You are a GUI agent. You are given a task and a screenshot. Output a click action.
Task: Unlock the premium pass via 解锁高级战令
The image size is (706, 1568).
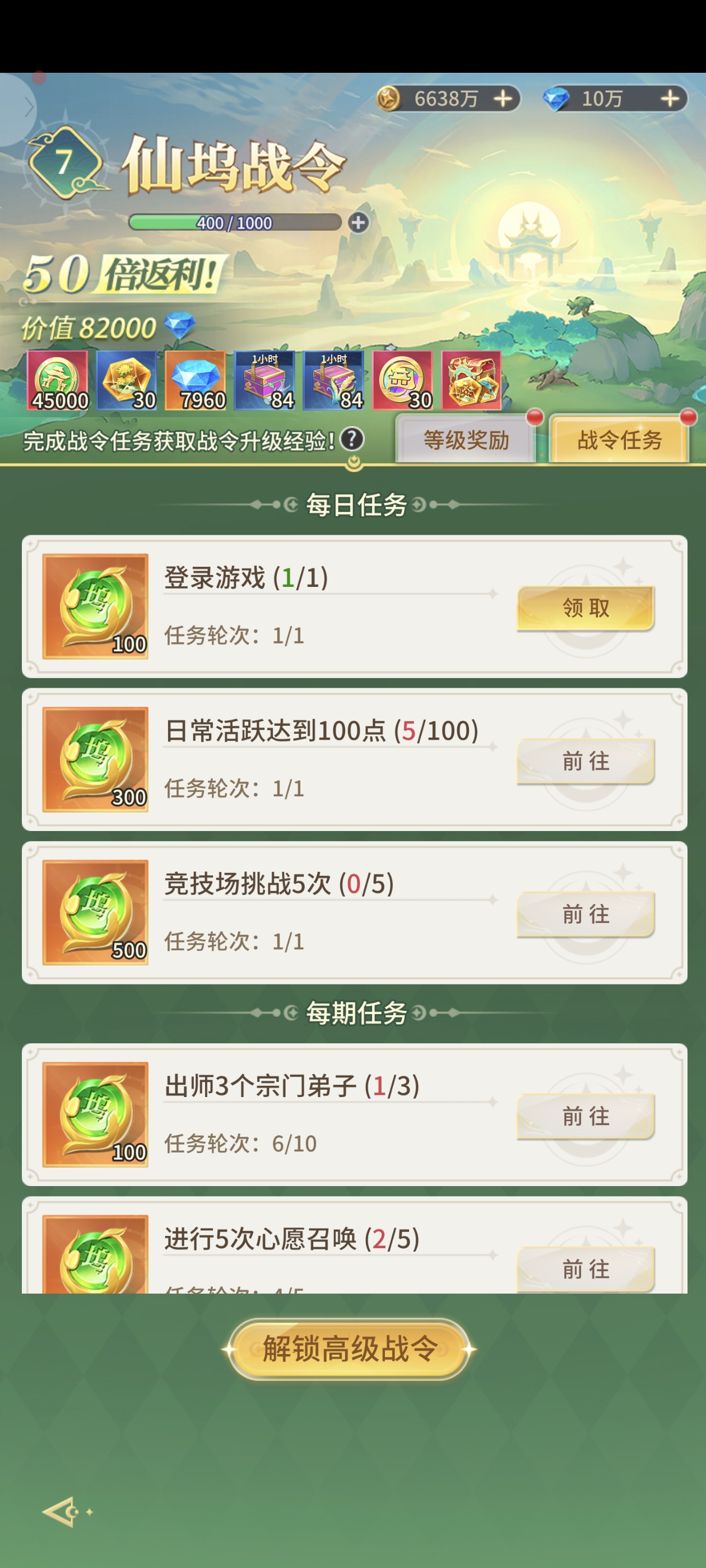tap(349, 1349)
